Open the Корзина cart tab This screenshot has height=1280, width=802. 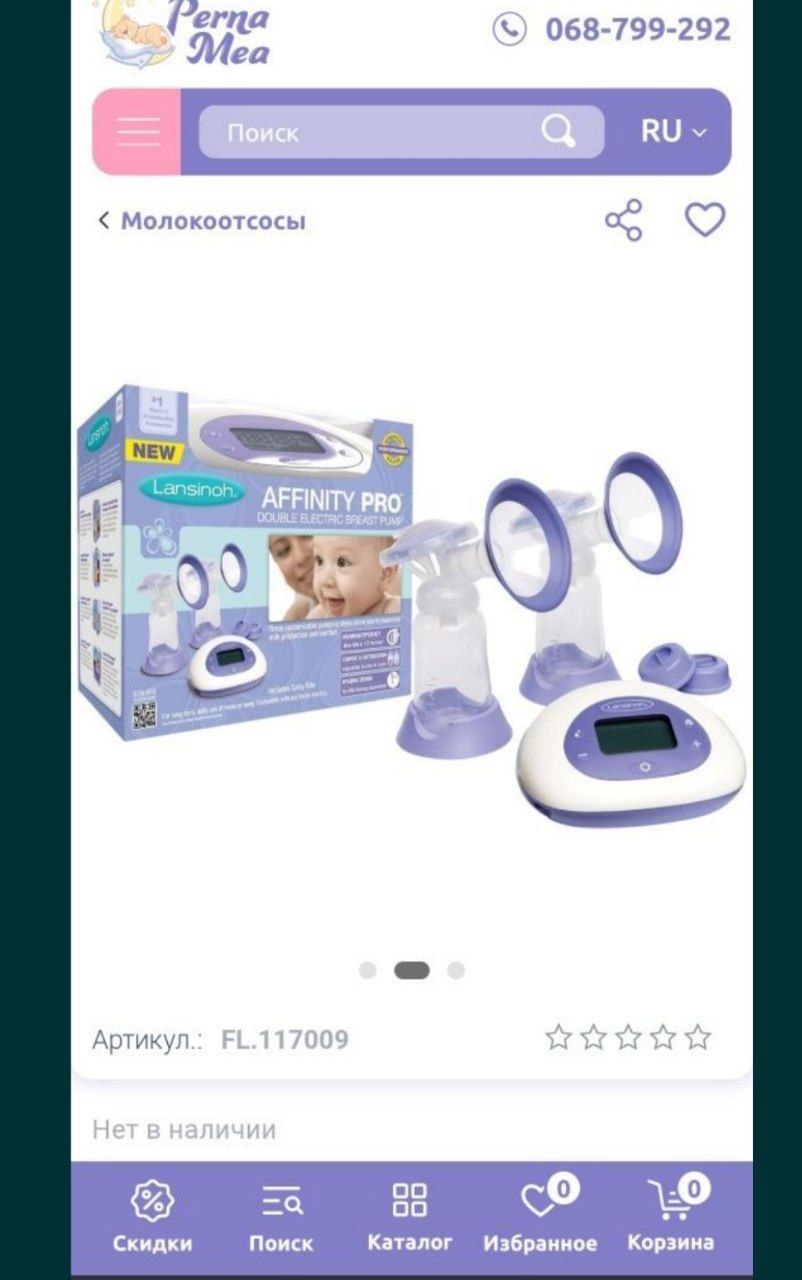[x=670, y=1215]
